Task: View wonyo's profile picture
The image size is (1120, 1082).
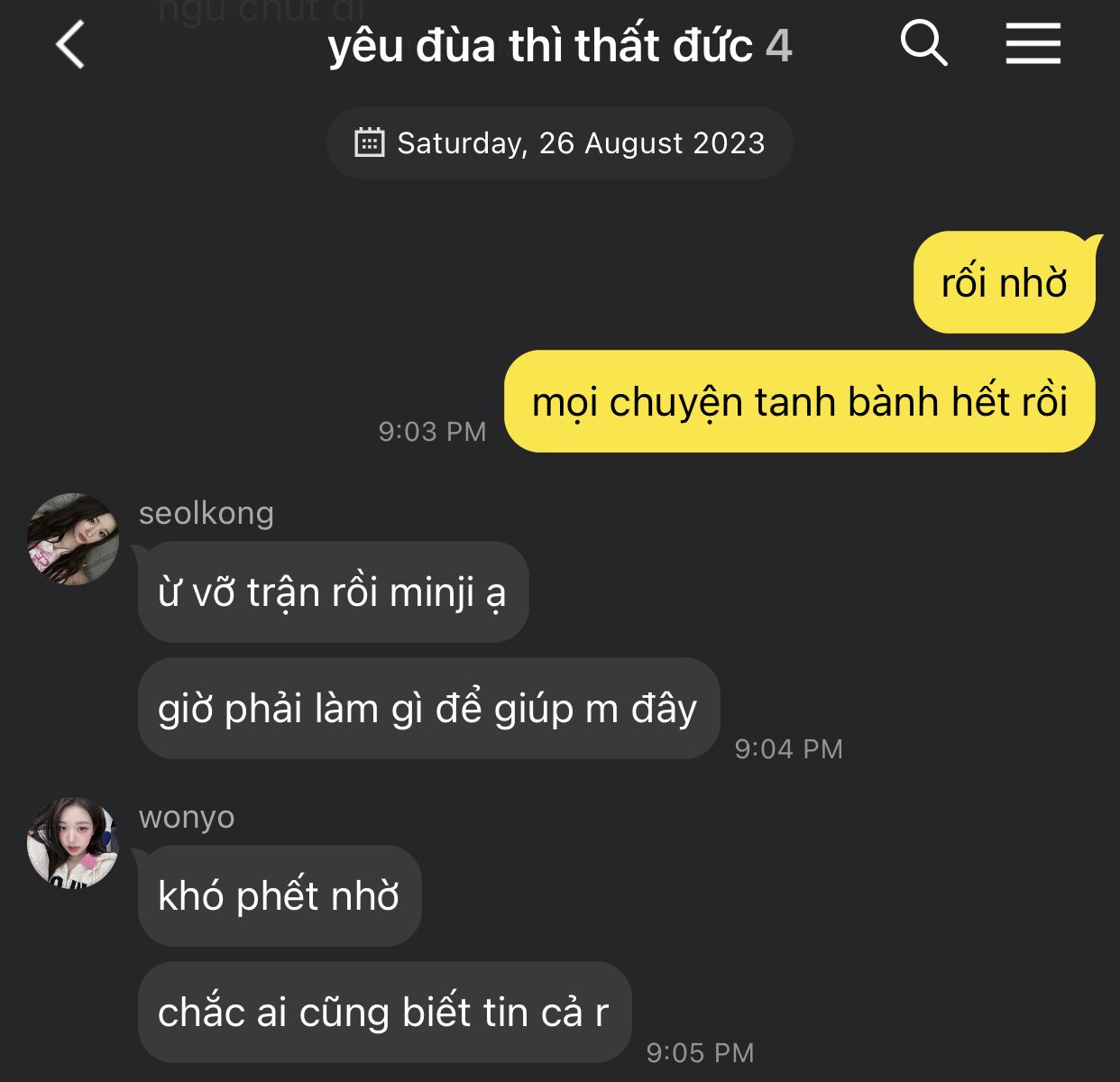Action: tap(73, 842)
